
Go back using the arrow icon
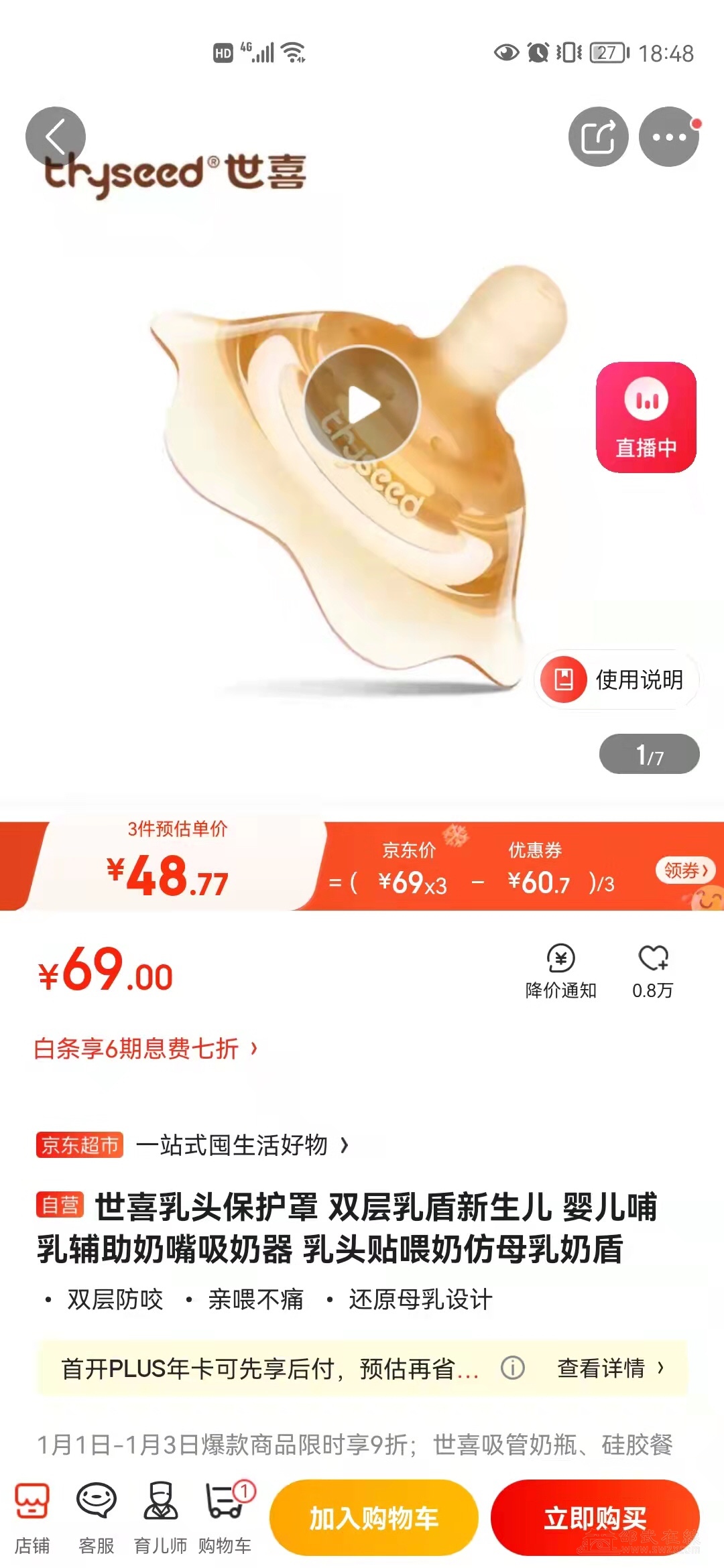(56, 137)
